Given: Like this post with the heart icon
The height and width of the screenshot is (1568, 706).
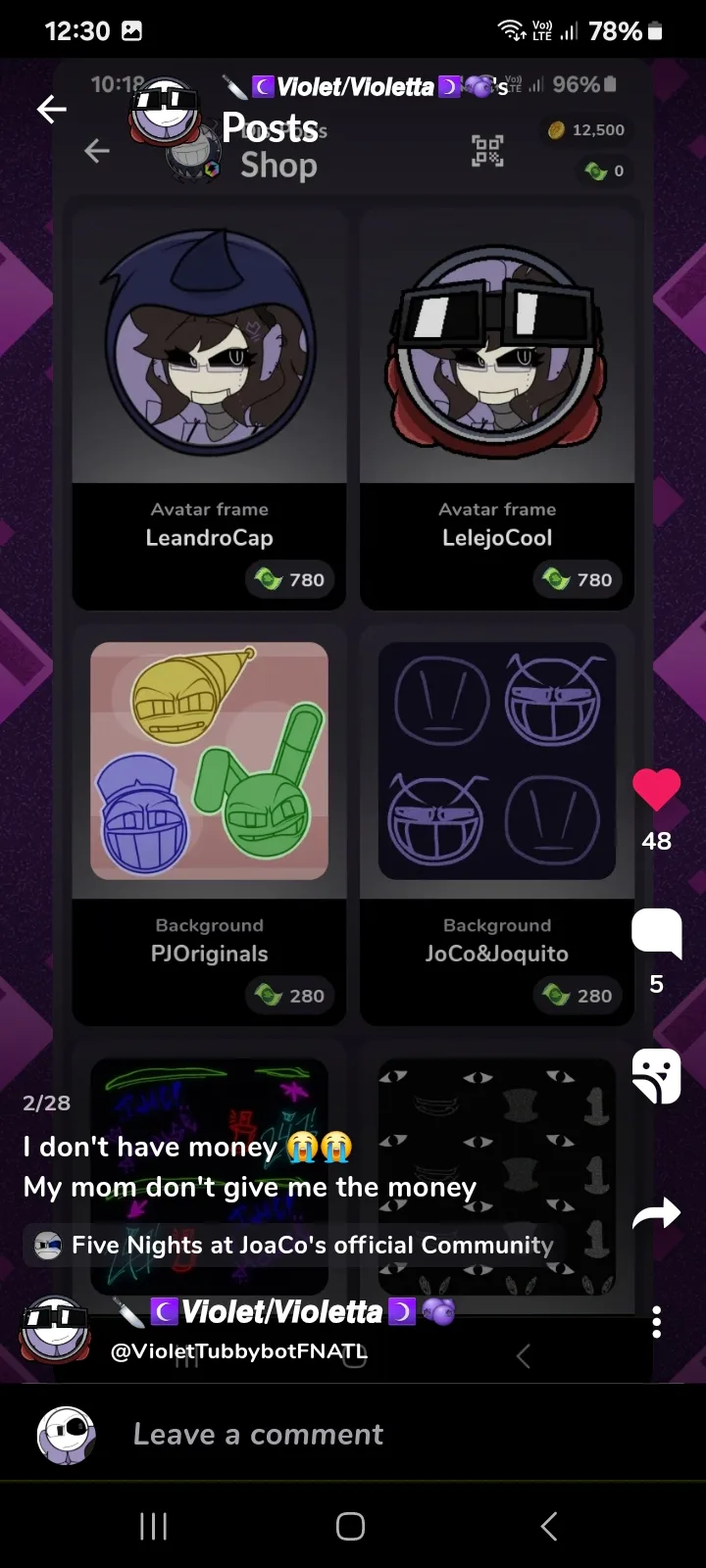Looking at the screenshot, I should [656, 790].
